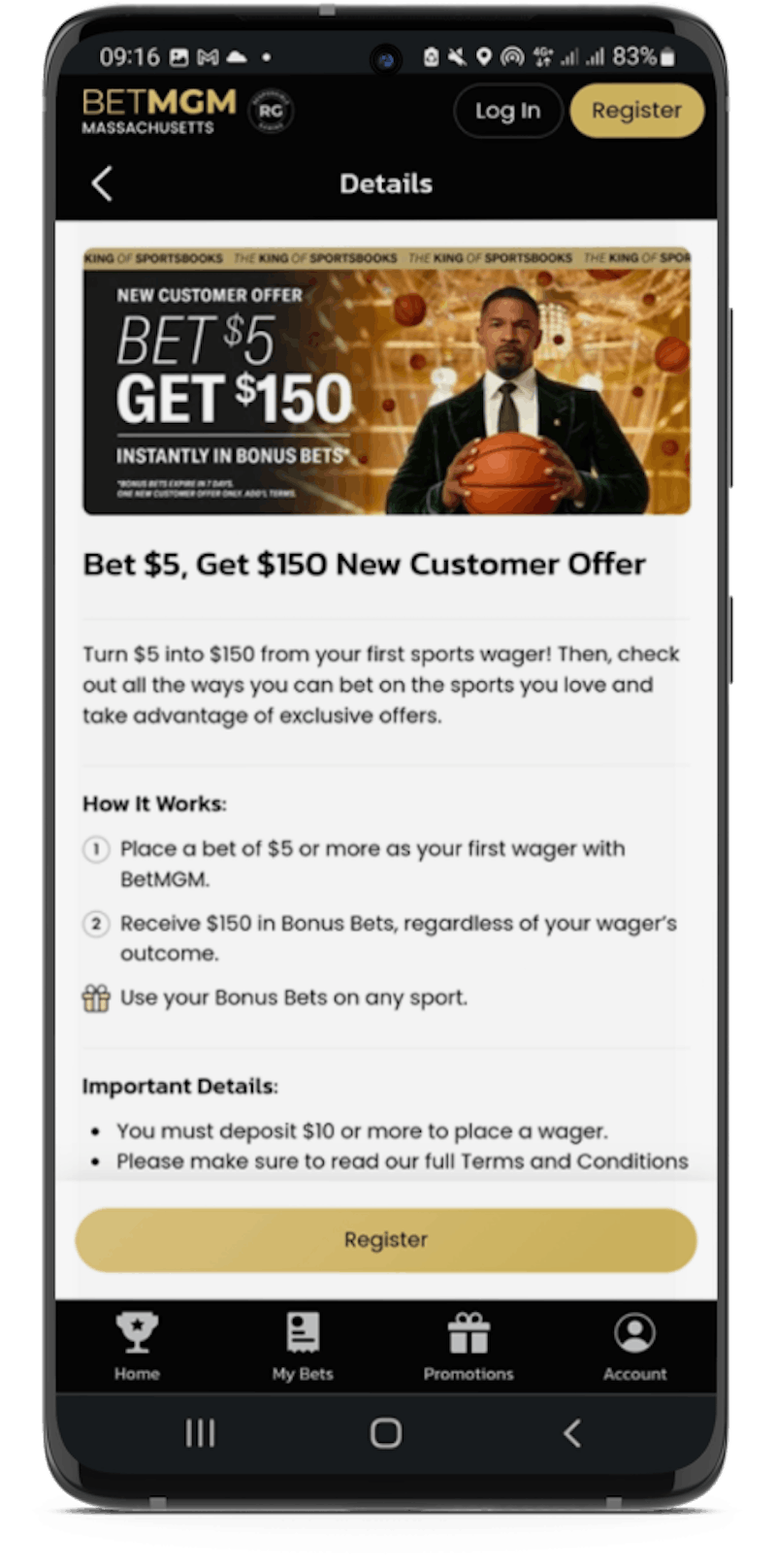Tap the wide gold Register button
Viewport: 776px width, 1568px height.
(x=386, y=1240)
